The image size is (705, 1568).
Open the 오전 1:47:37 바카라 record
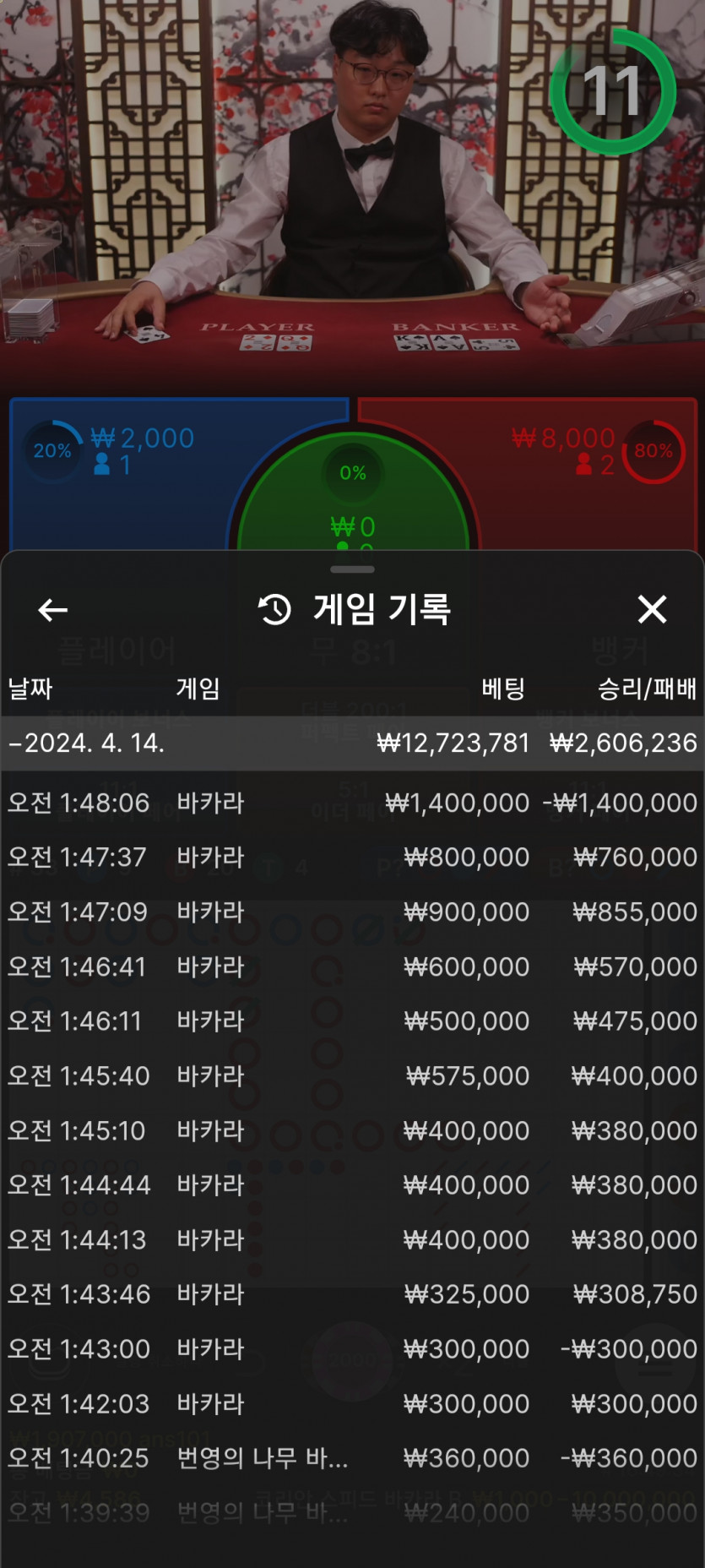pyautogui.click(x=352, y=857)
